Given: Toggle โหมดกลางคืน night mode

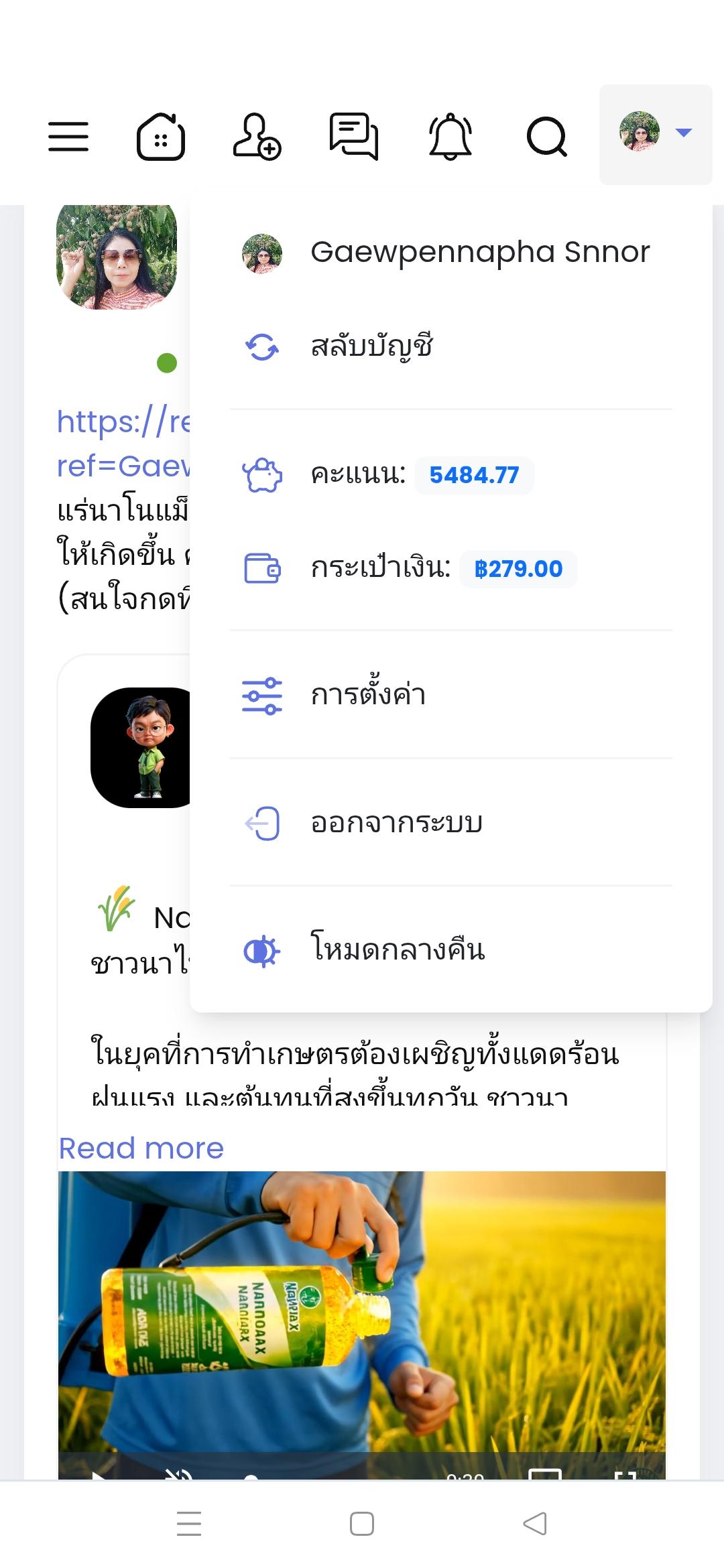Looking at the screenshot, I should pos(450,950).
